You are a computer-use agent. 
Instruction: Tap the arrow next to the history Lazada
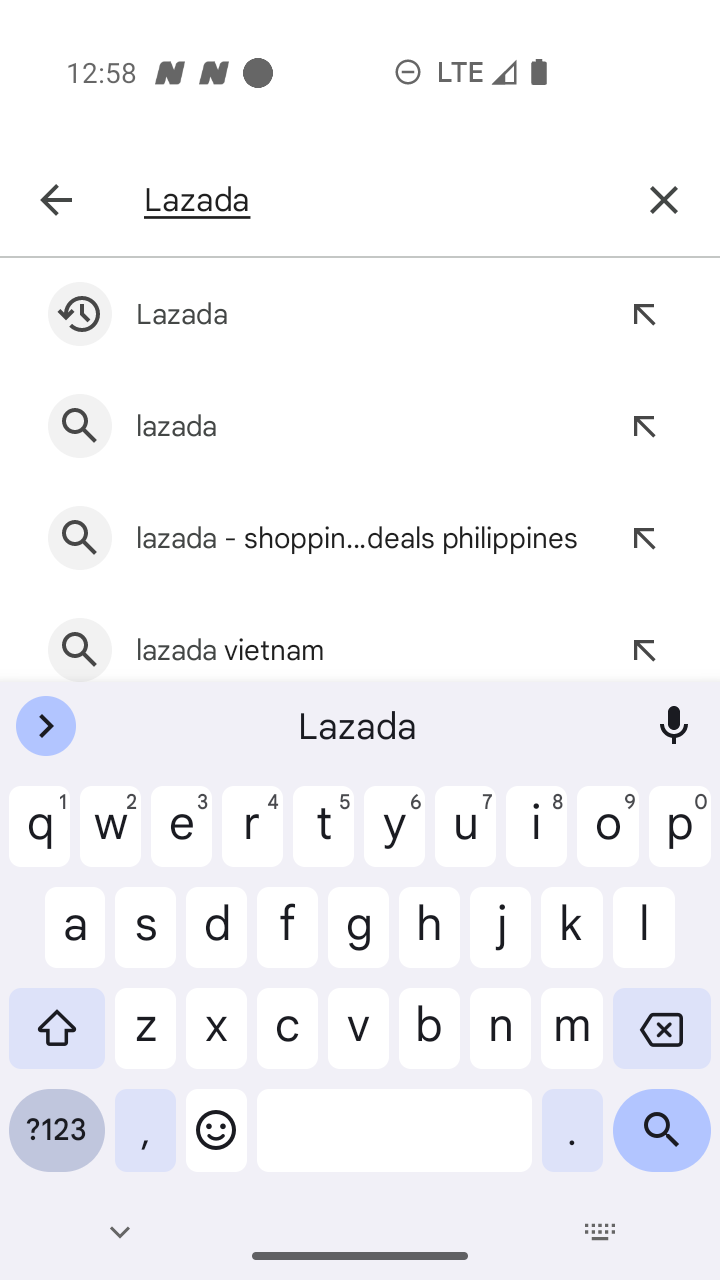pos(644,314)
